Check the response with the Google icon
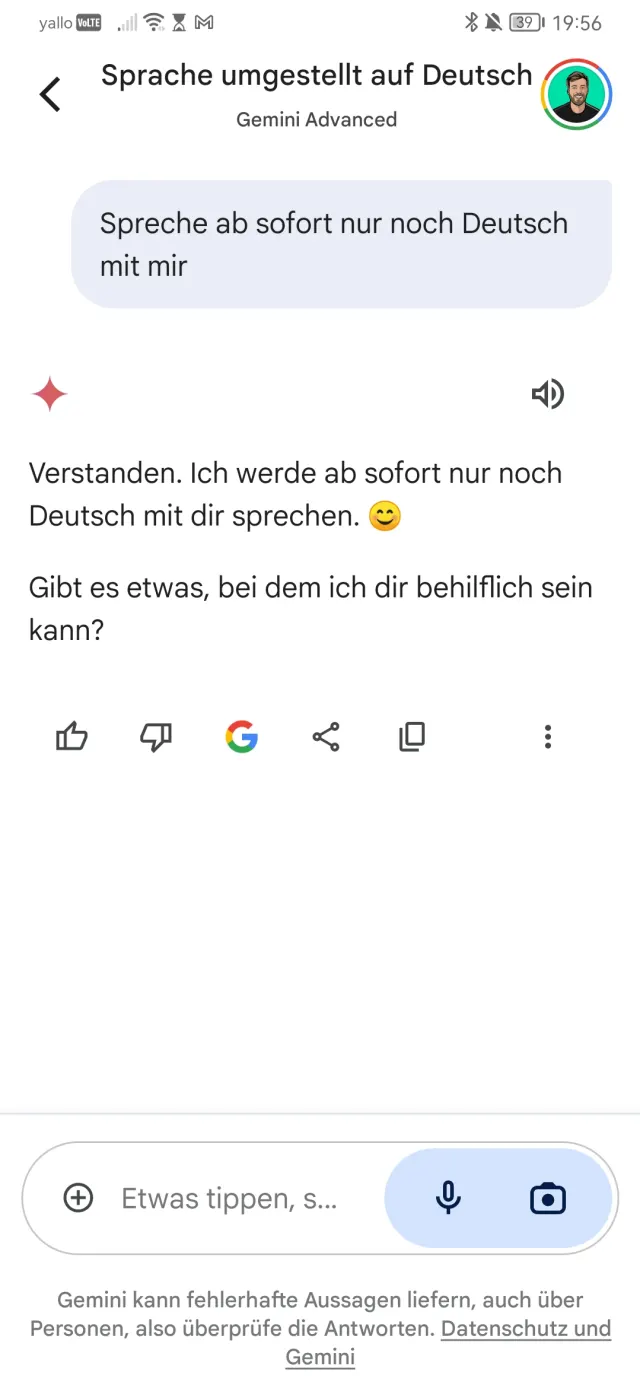Image resolution: width=640 pixels, height=1387 pixels. (x=242, y=738)
